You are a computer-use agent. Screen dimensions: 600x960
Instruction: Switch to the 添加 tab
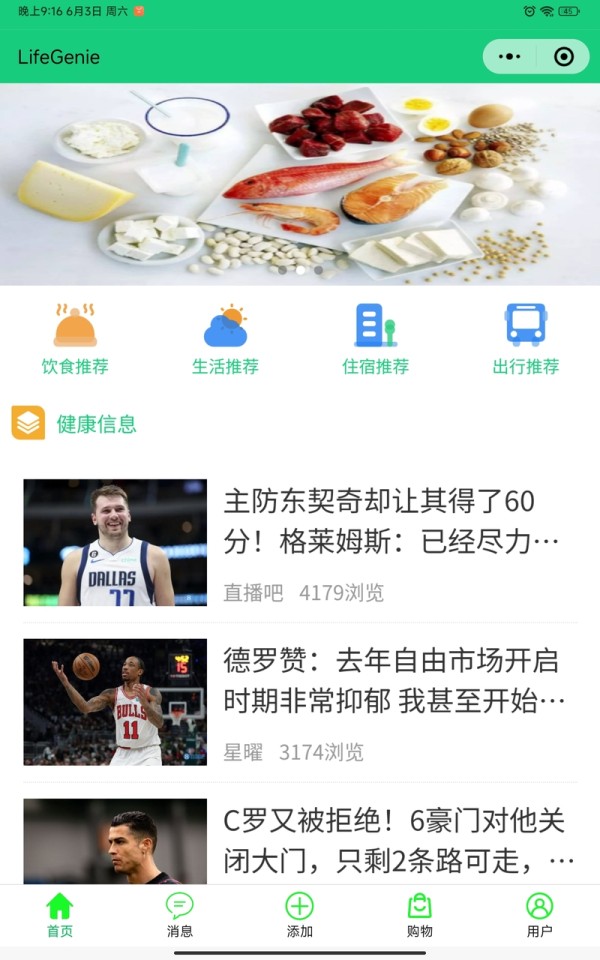[x=300, y=915]
